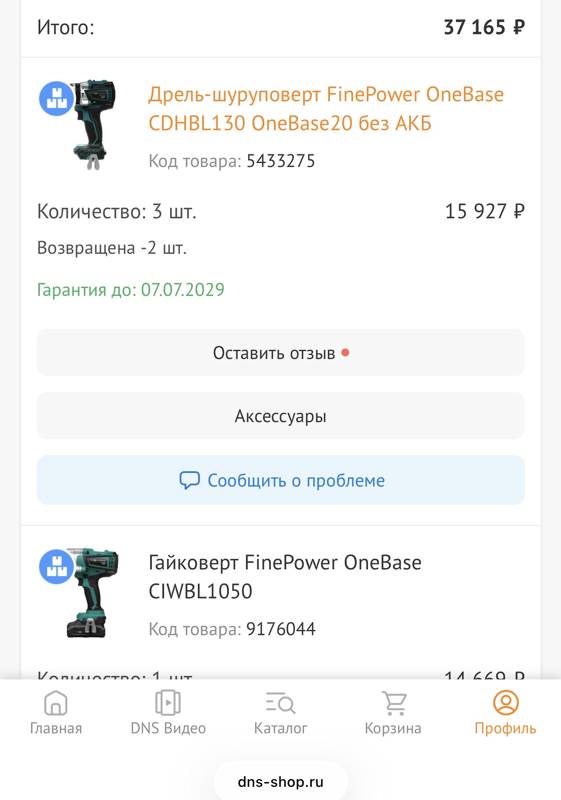Tap Оставить отзыв button
The image size is (561, 800).
[280, 353]
